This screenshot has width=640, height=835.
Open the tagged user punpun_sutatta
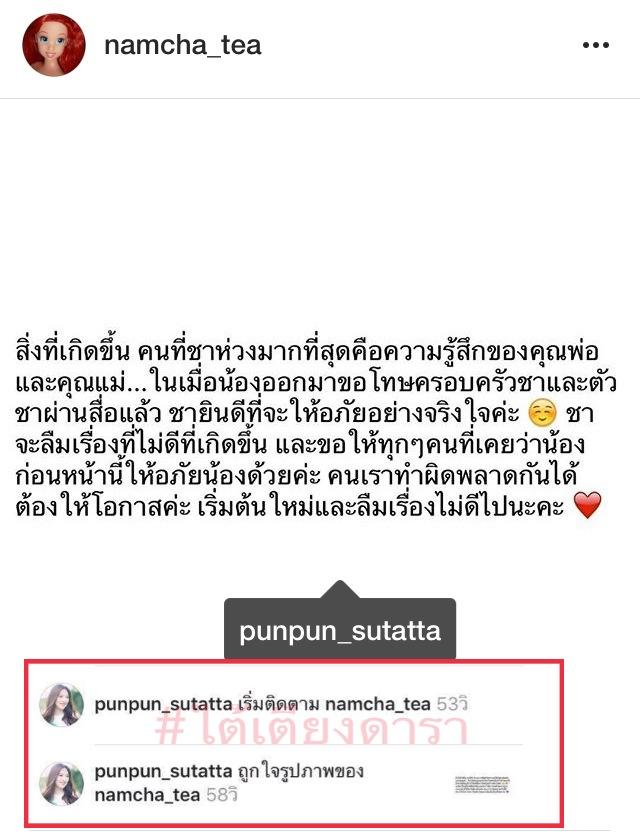coord(340,631)
